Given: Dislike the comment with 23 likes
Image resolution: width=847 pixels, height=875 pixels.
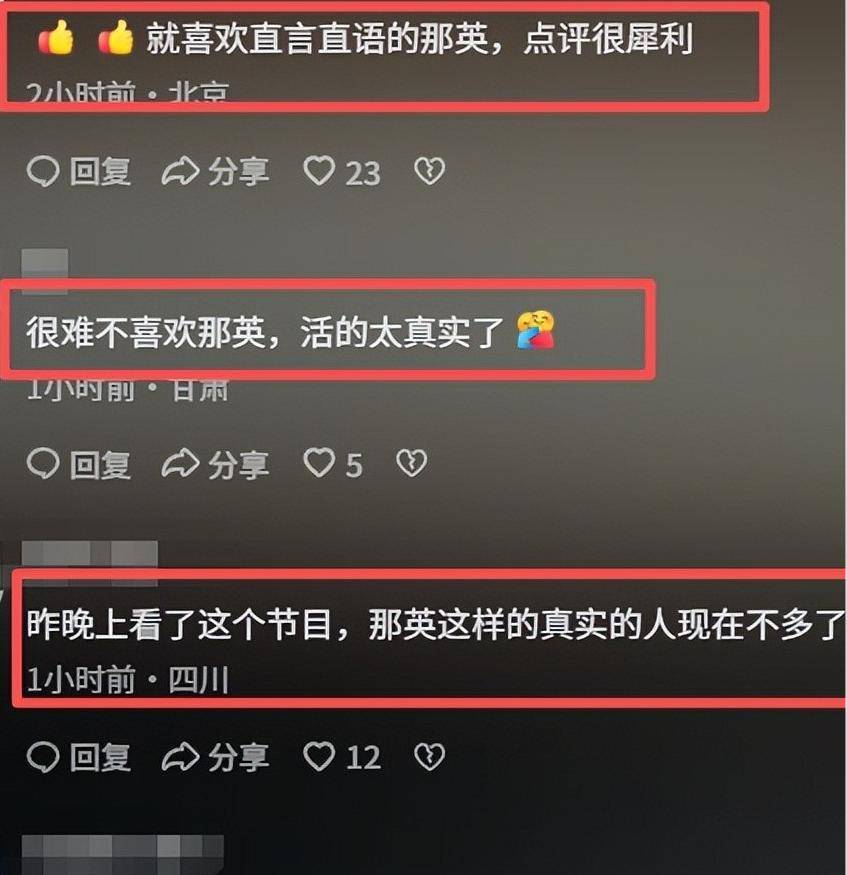Looking at the screenshot, I should (x=429, y=172).
